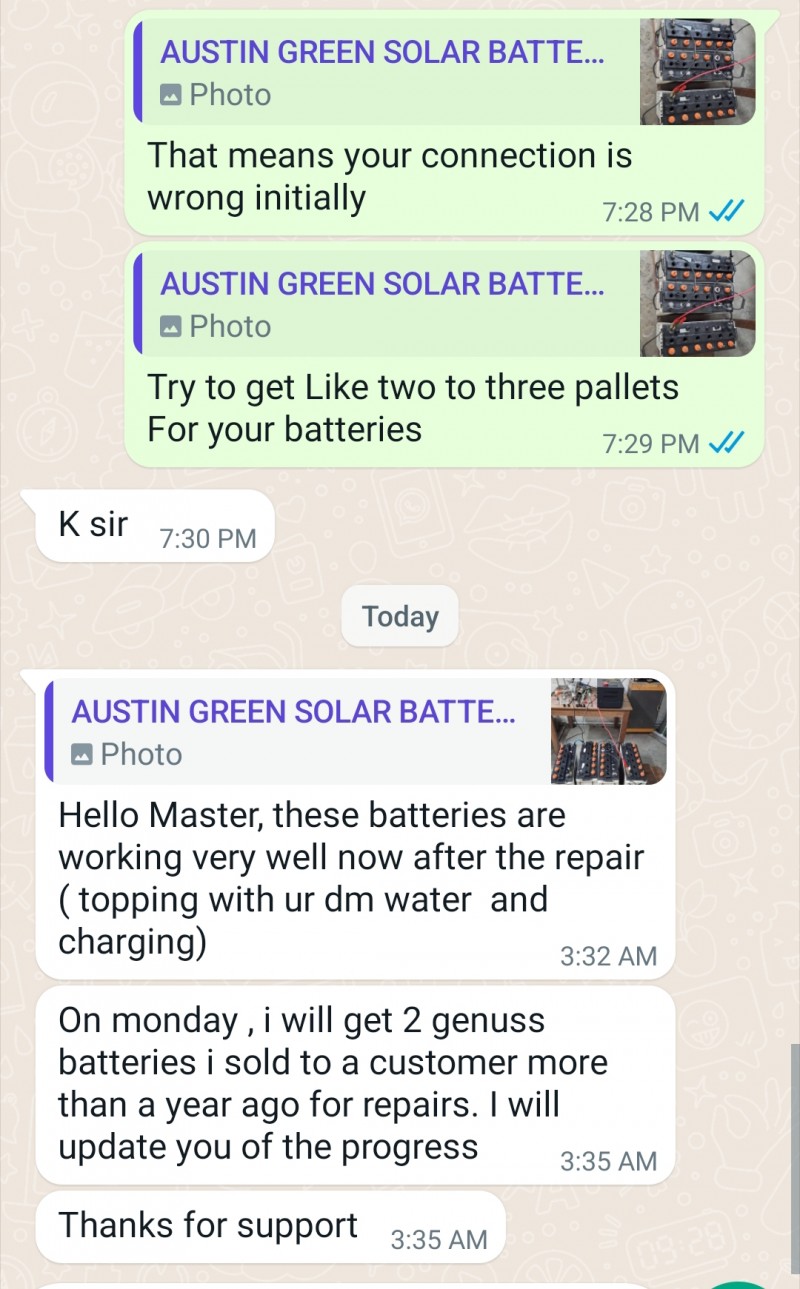Open quoted photo above 'Hello Master' message
This screenshot has height=1289, width=800.
tap(356, 731)
